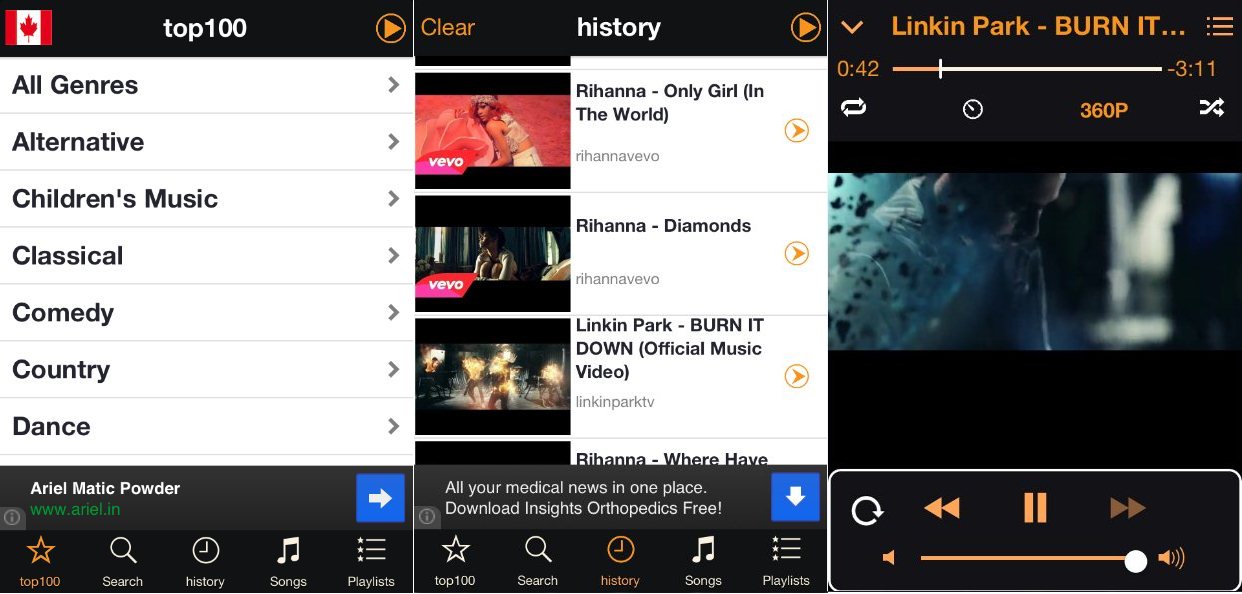Play Rihanna - Only Girl (In The World)
Screen dimensions: 1242x594
point(796,131)
